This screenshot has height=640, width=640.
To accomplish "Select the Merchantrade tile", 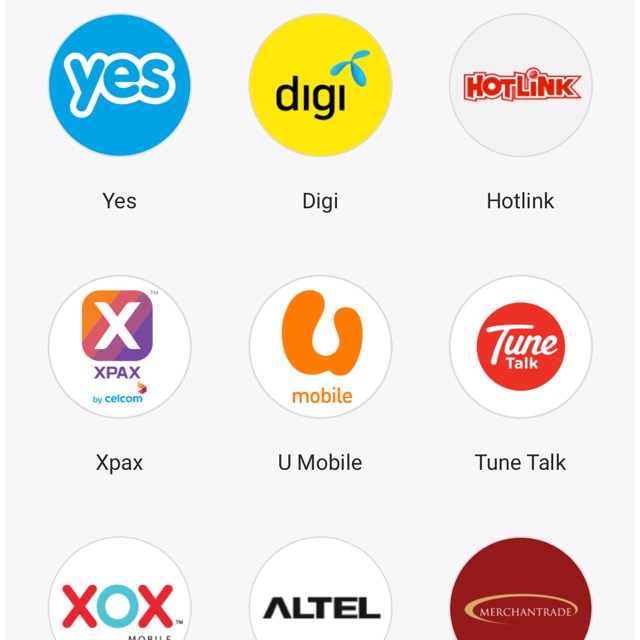I will (520, 600).
